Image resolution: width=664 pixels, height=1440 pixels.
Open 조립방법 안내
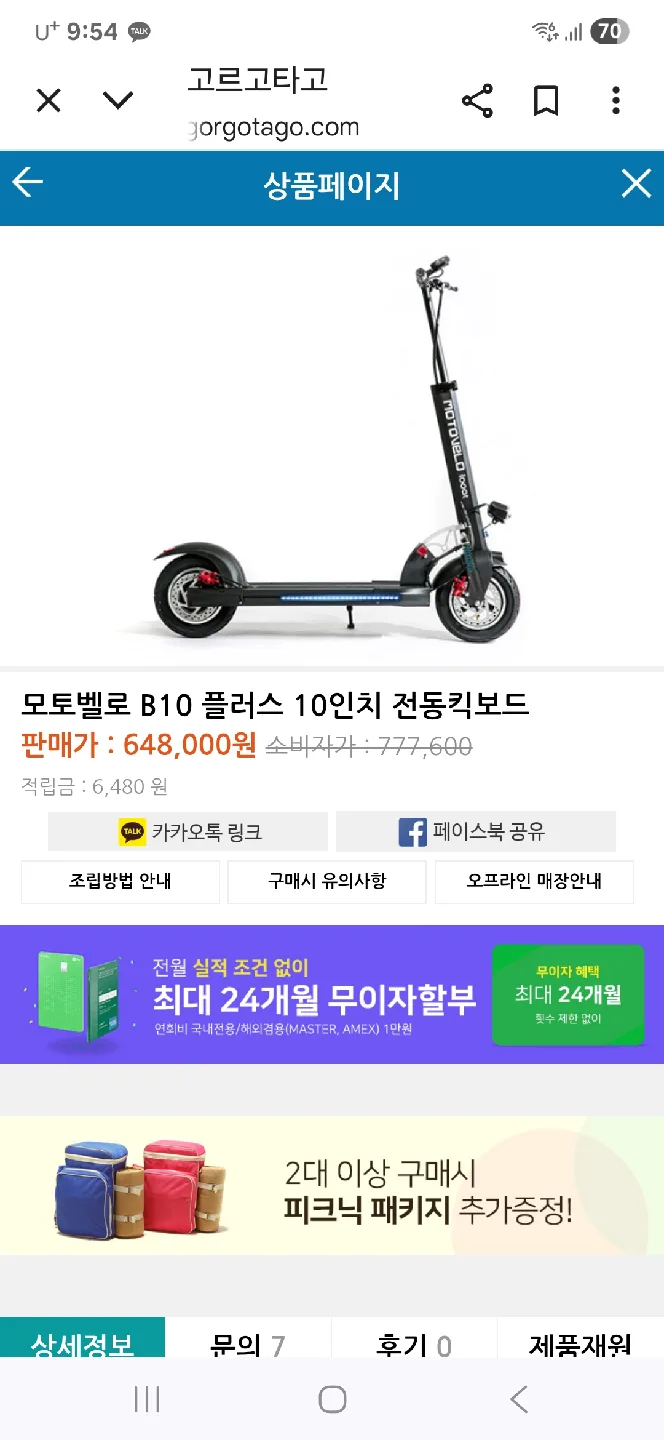(120, 881)
